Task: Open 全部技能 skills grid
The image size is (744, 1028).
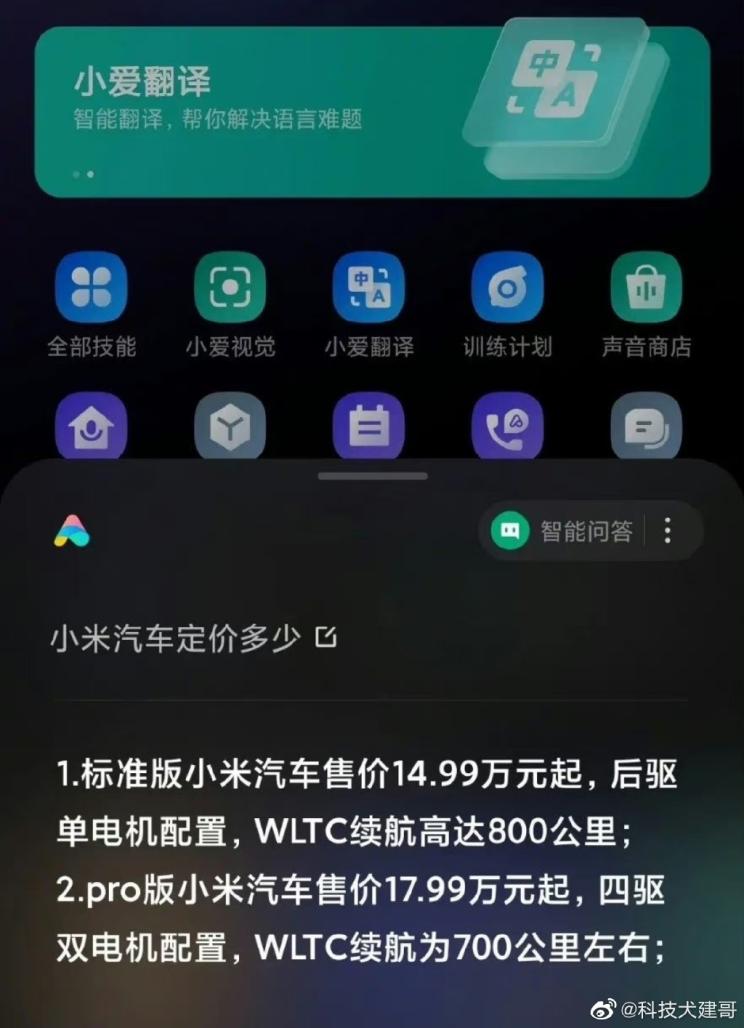Action: click(x=91, y=288)
